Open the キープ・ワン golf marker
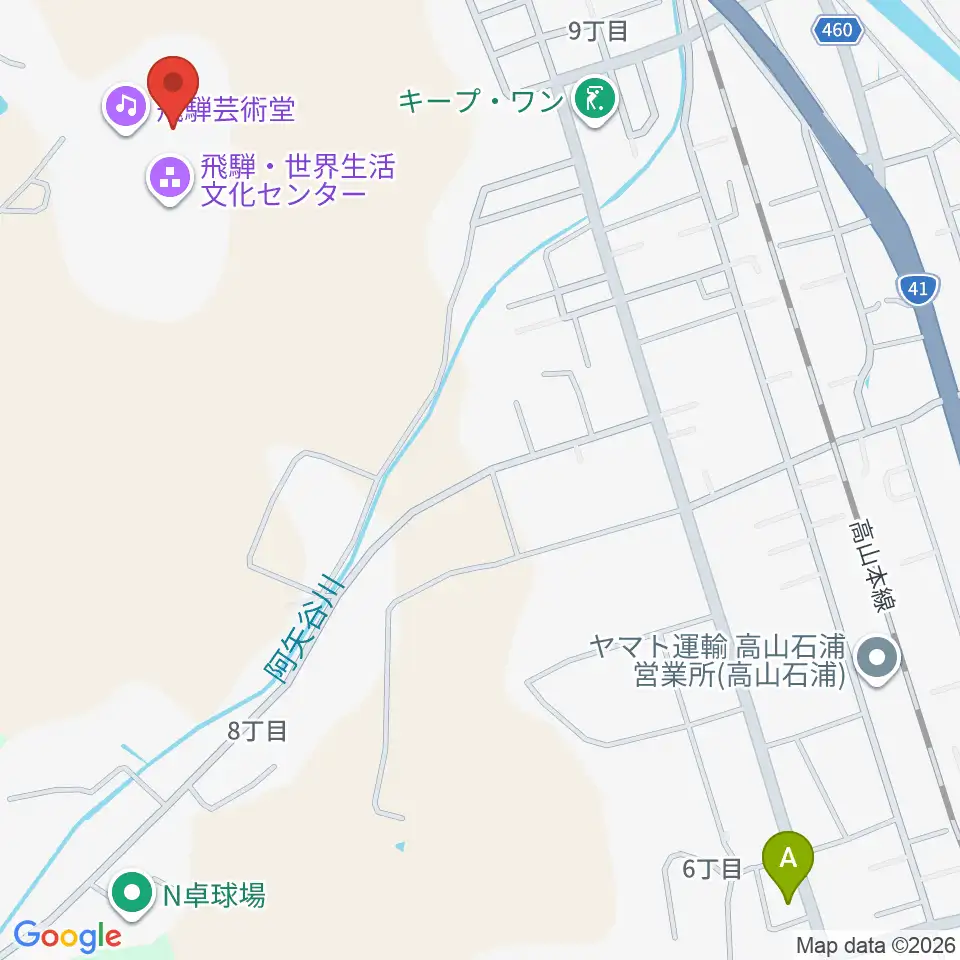Screen dimensions: 960x960 [x=595, y=100]
